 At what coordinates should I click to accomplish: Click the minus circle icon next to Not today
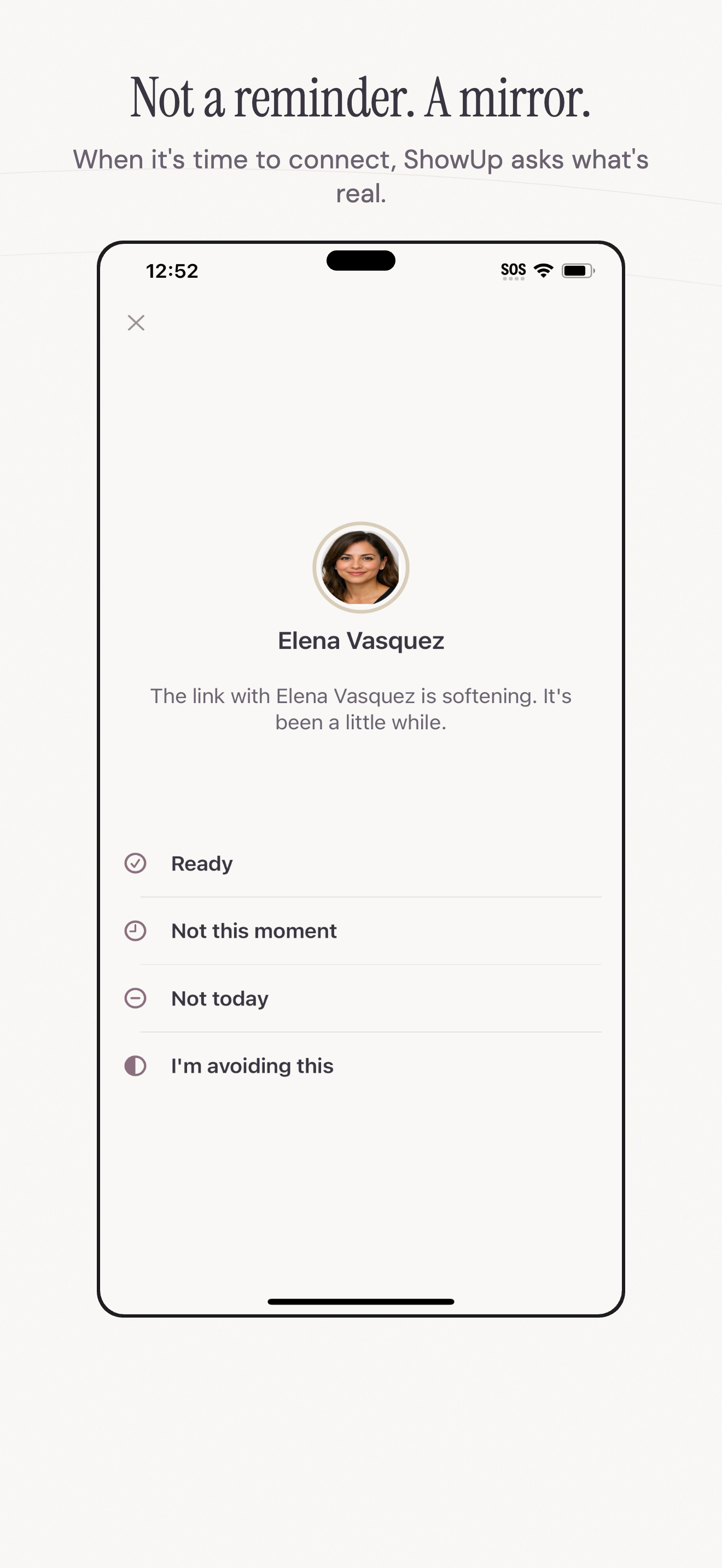[x=135, y=998]
